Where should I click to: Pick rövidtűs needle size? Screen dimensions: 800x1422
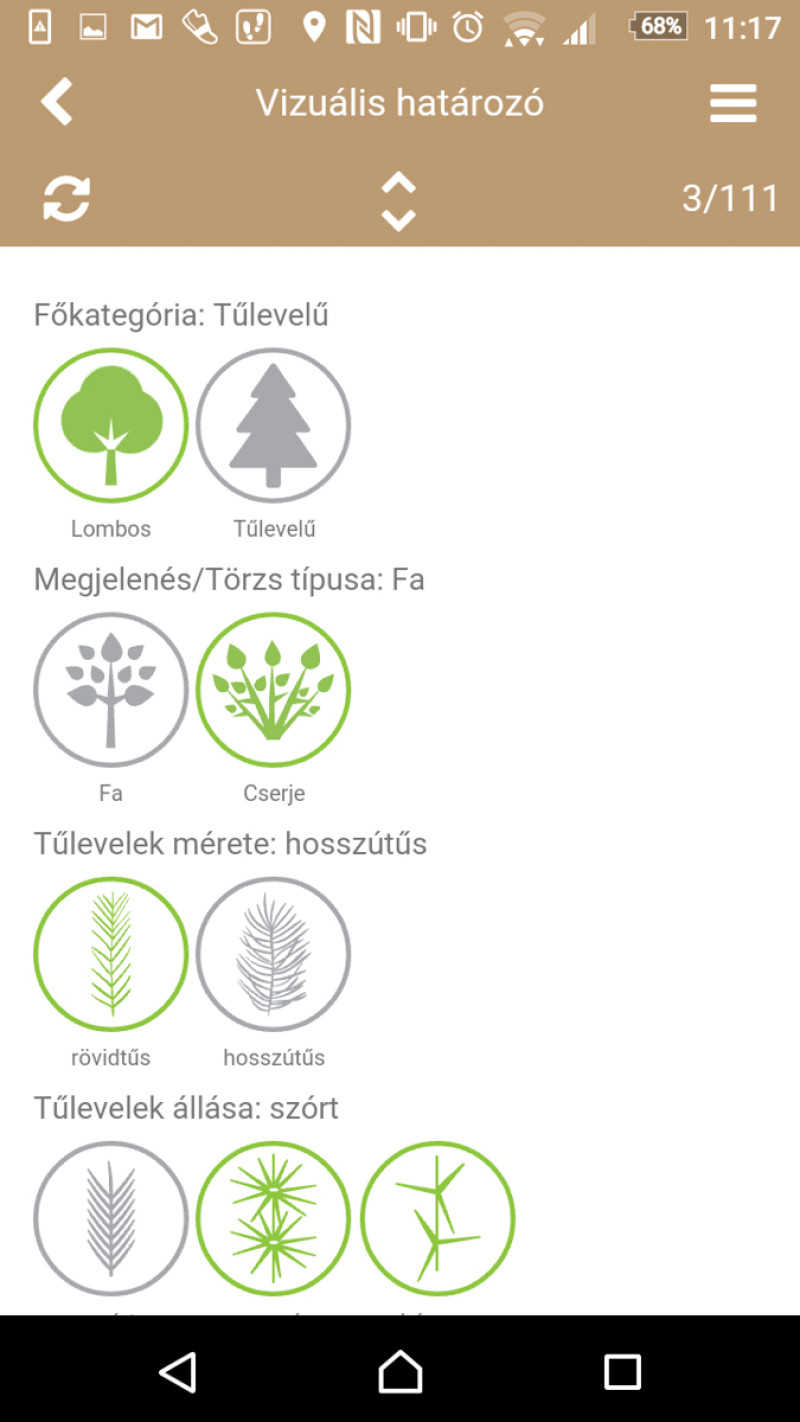click(111, 954)
